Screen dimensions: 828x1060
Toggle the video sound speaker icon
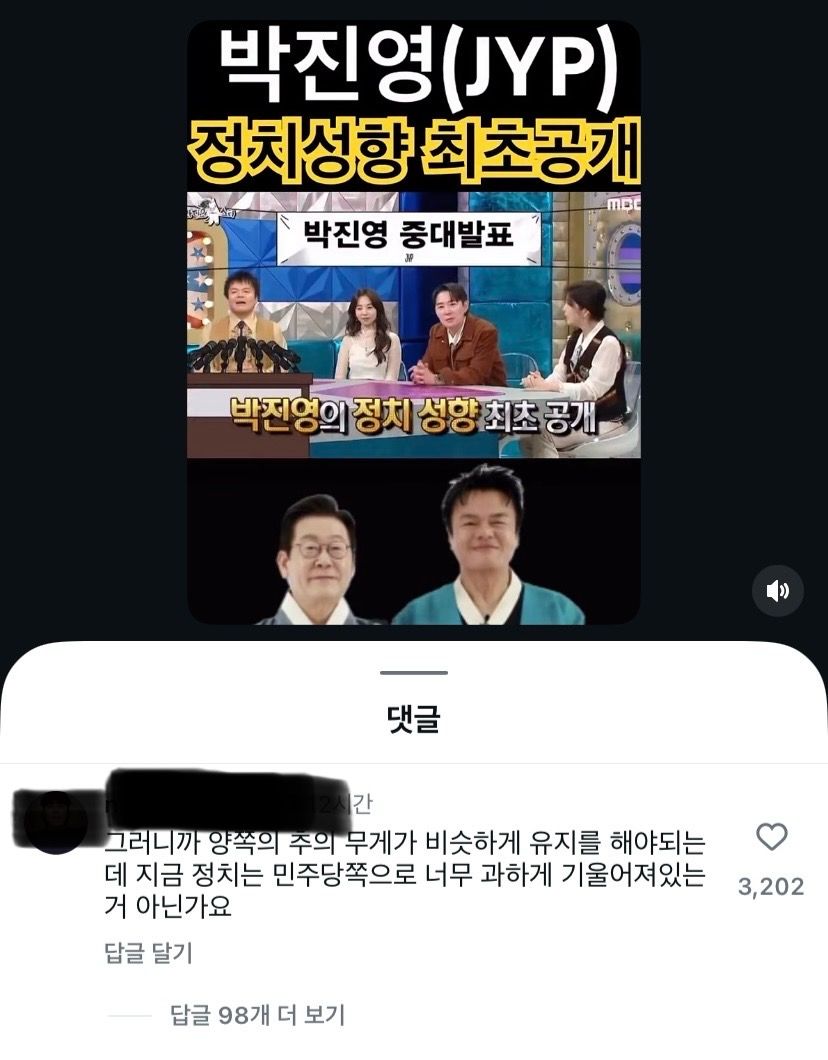[x=778, y=591]
